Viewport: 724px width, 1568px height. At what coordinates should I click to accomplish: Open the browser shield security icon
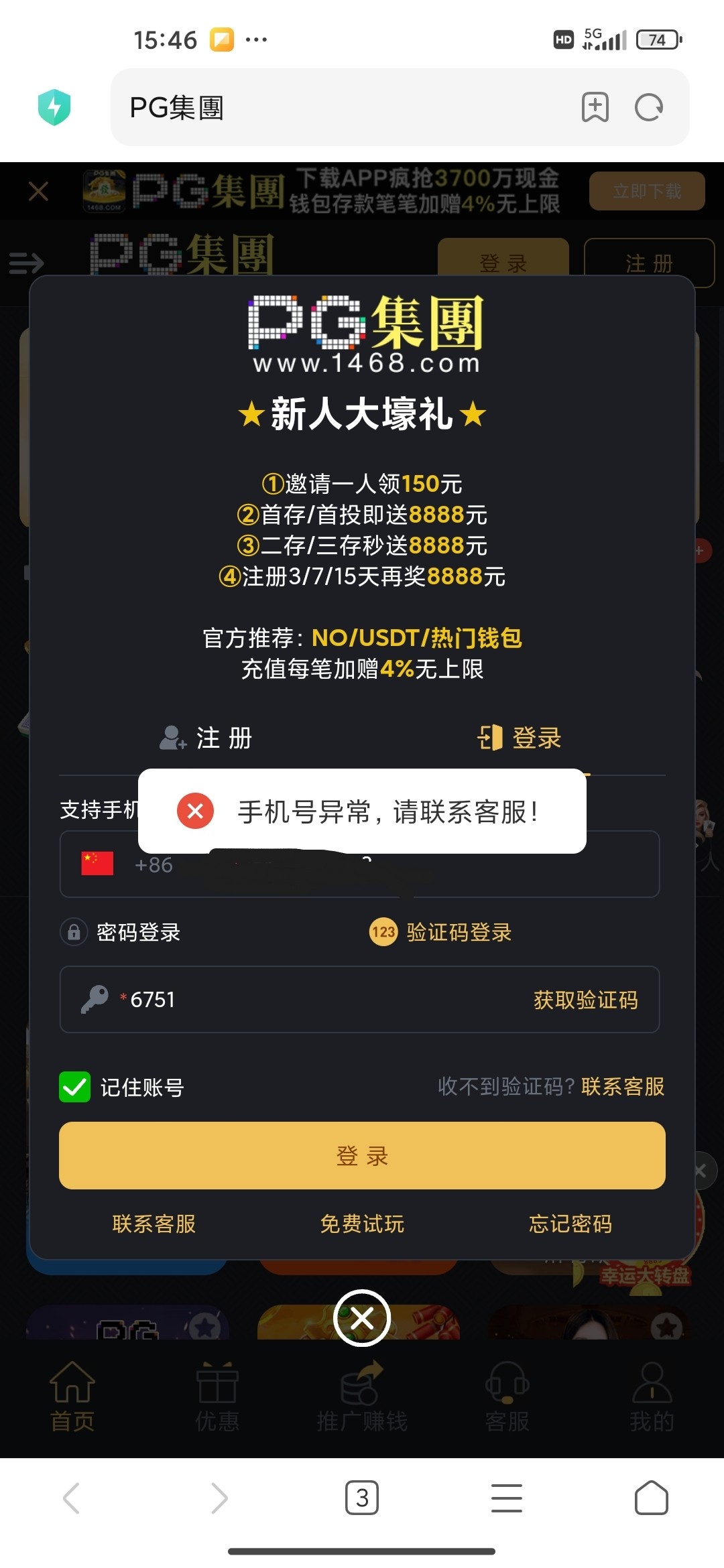pyautogui.click(x=54, y=107)
